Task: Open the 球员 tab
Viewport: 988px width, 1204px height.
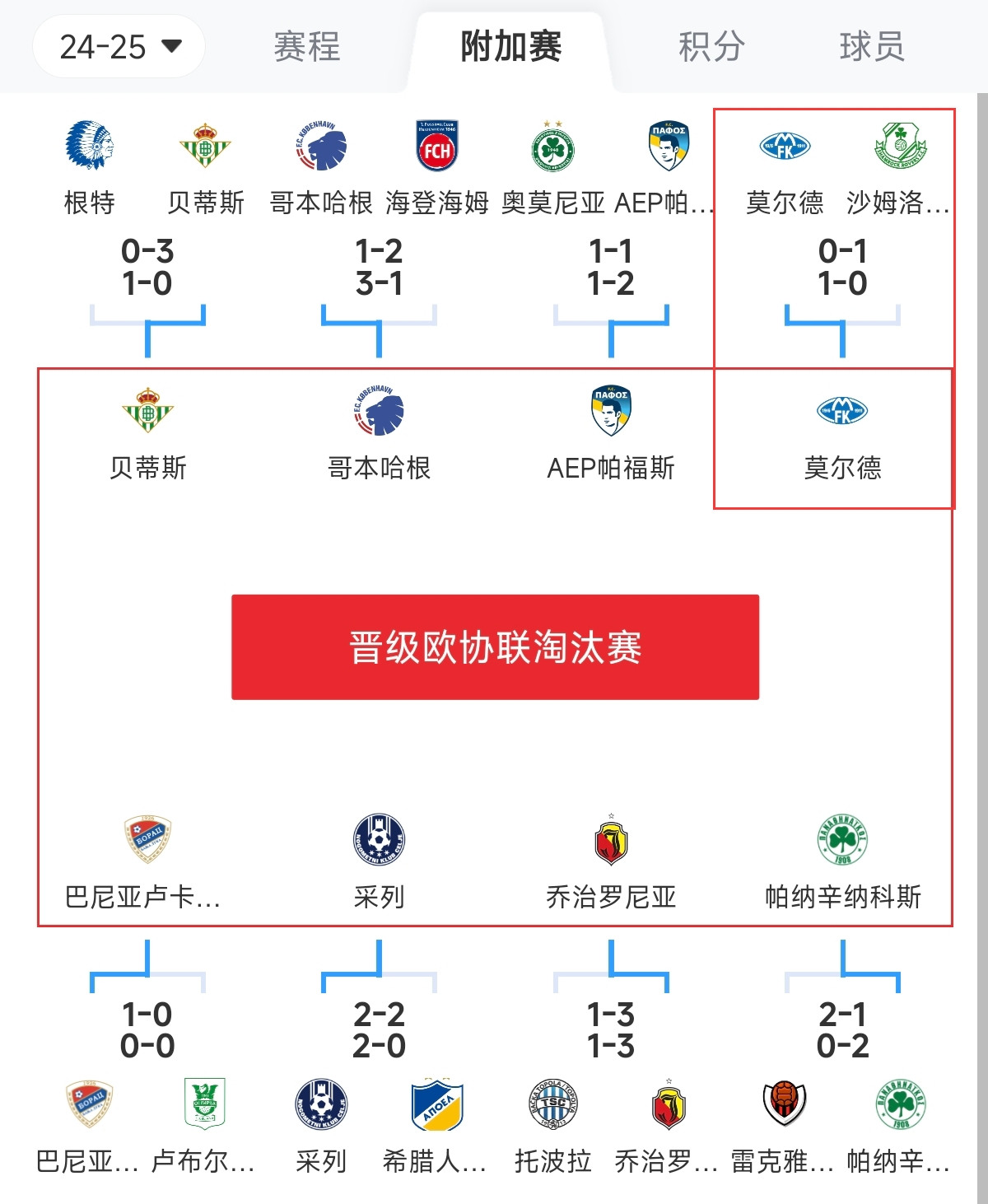Action: pyautogui.click(x=872, y=47)
